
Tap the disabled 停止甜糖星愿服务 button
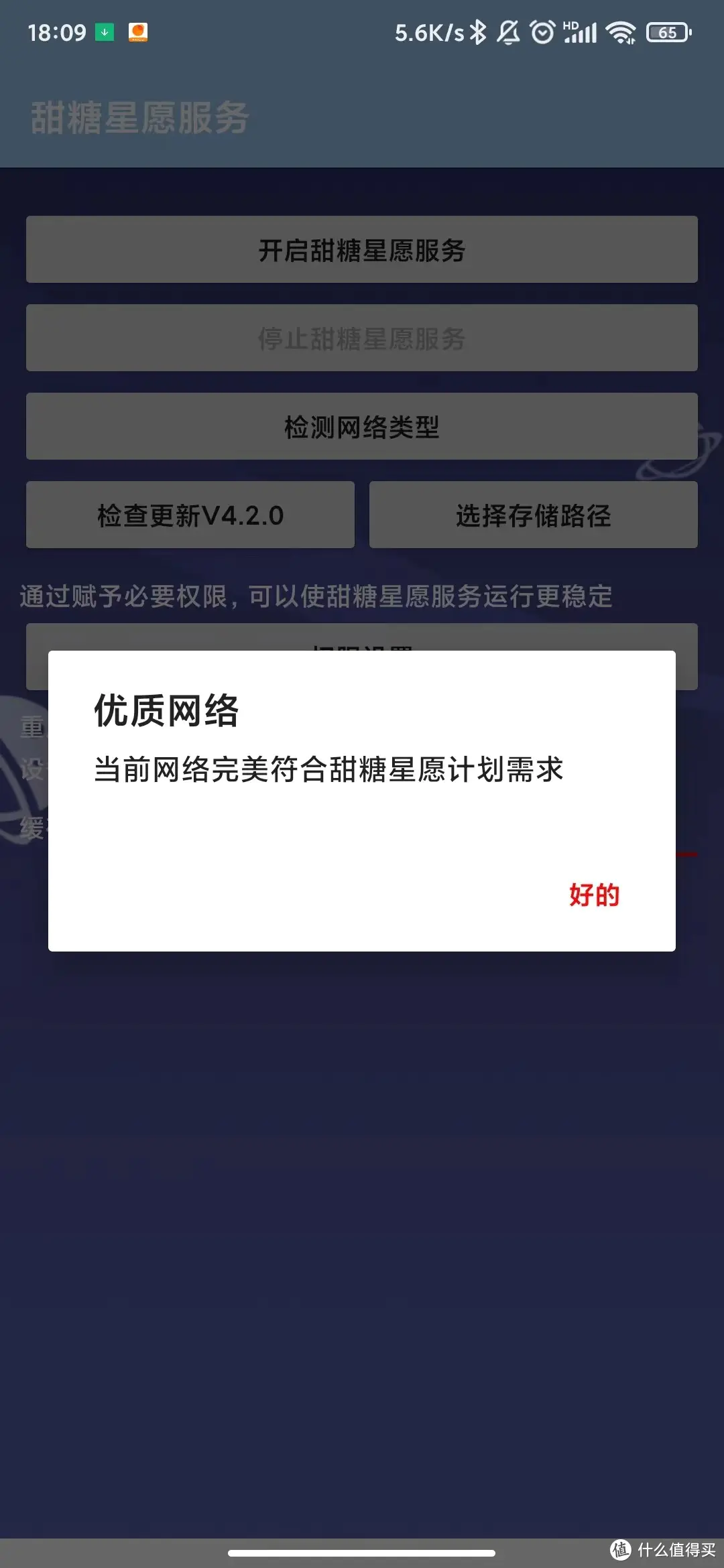pos(362,338)
